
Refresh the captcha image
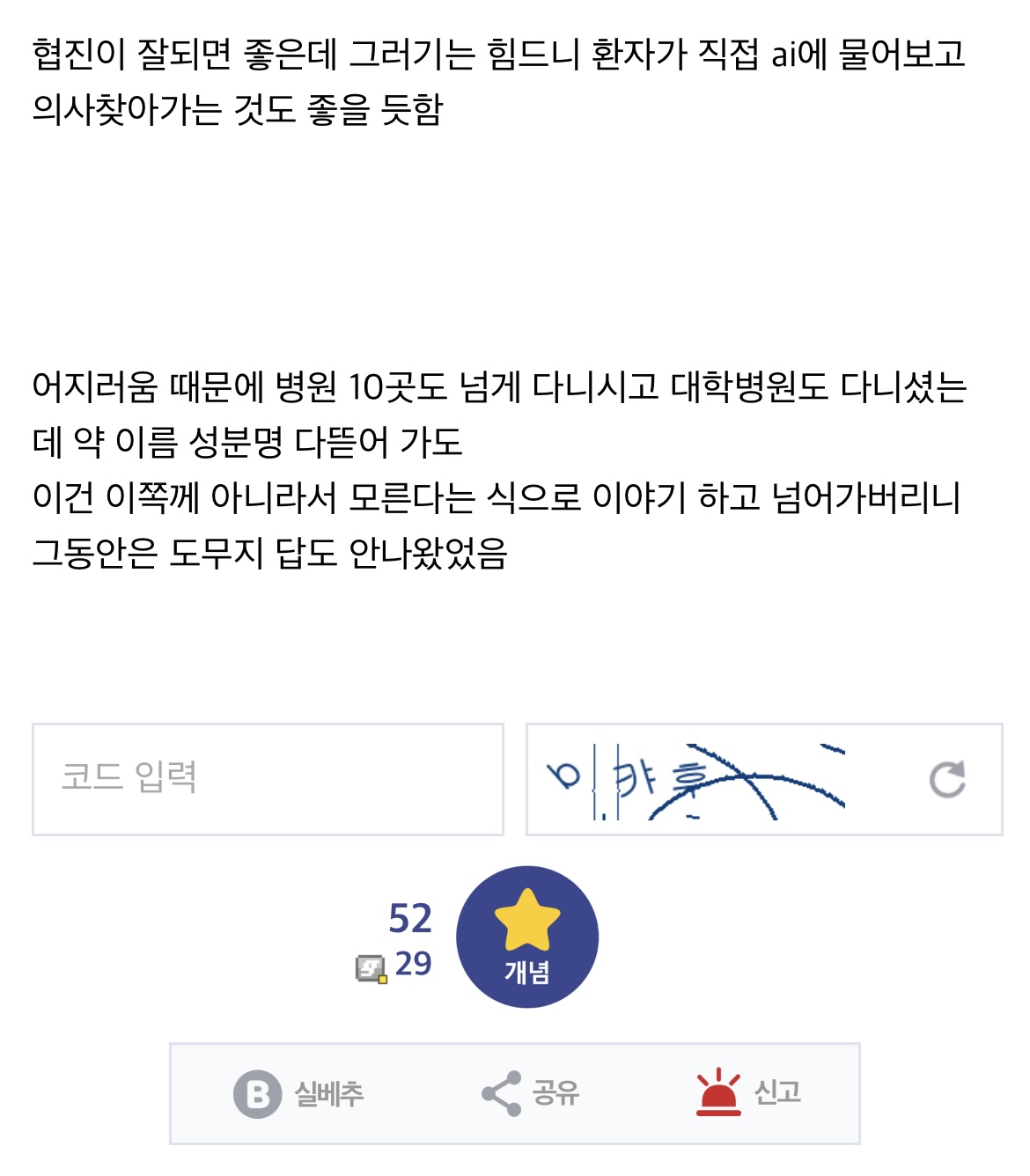(x=947, y=779)
